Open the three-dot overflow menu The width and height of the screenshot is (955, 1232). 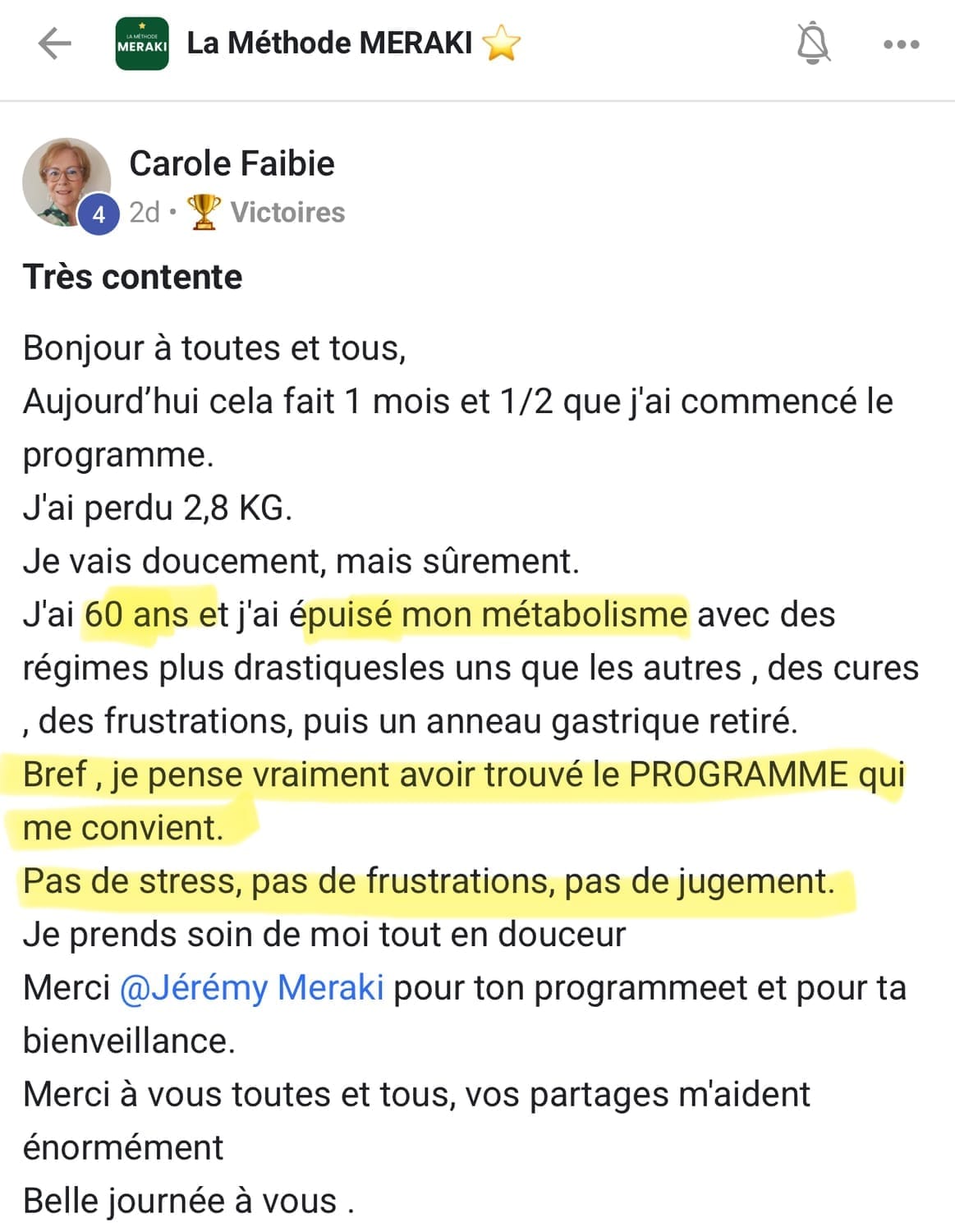[x=901, y=44]
